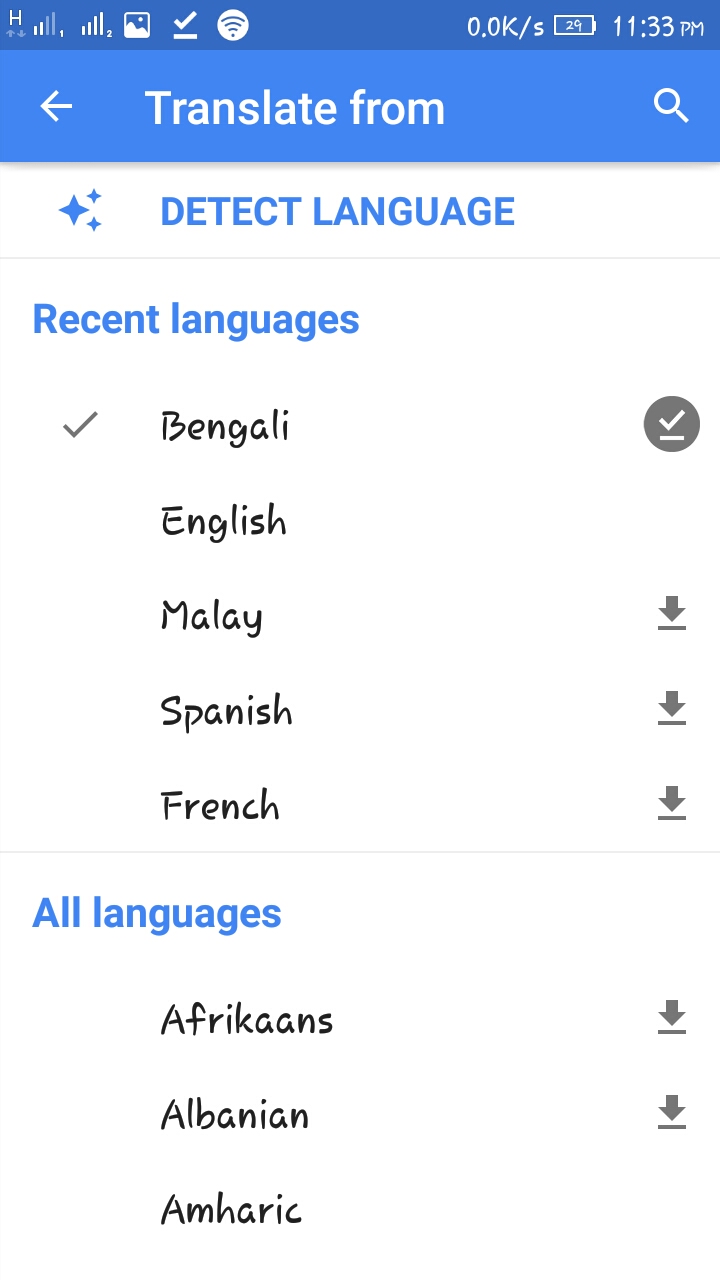Choose Detect Language option
The image size is (720, 1280).
click(x=337, y=212)
